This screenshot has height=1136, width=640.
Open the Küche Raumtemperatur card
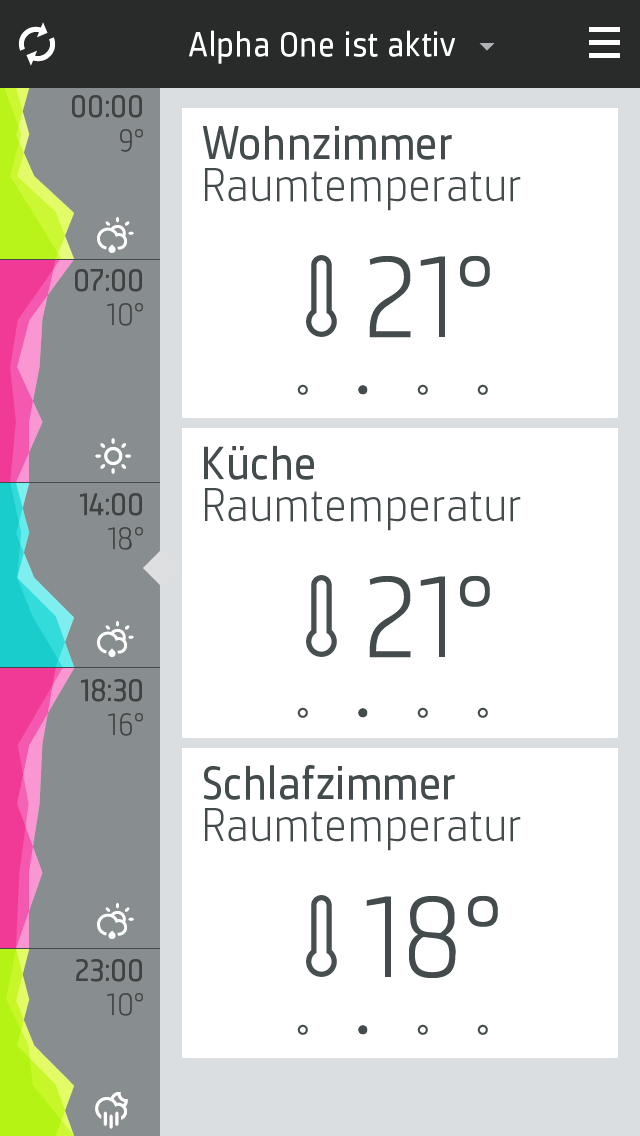click(399, 582)
